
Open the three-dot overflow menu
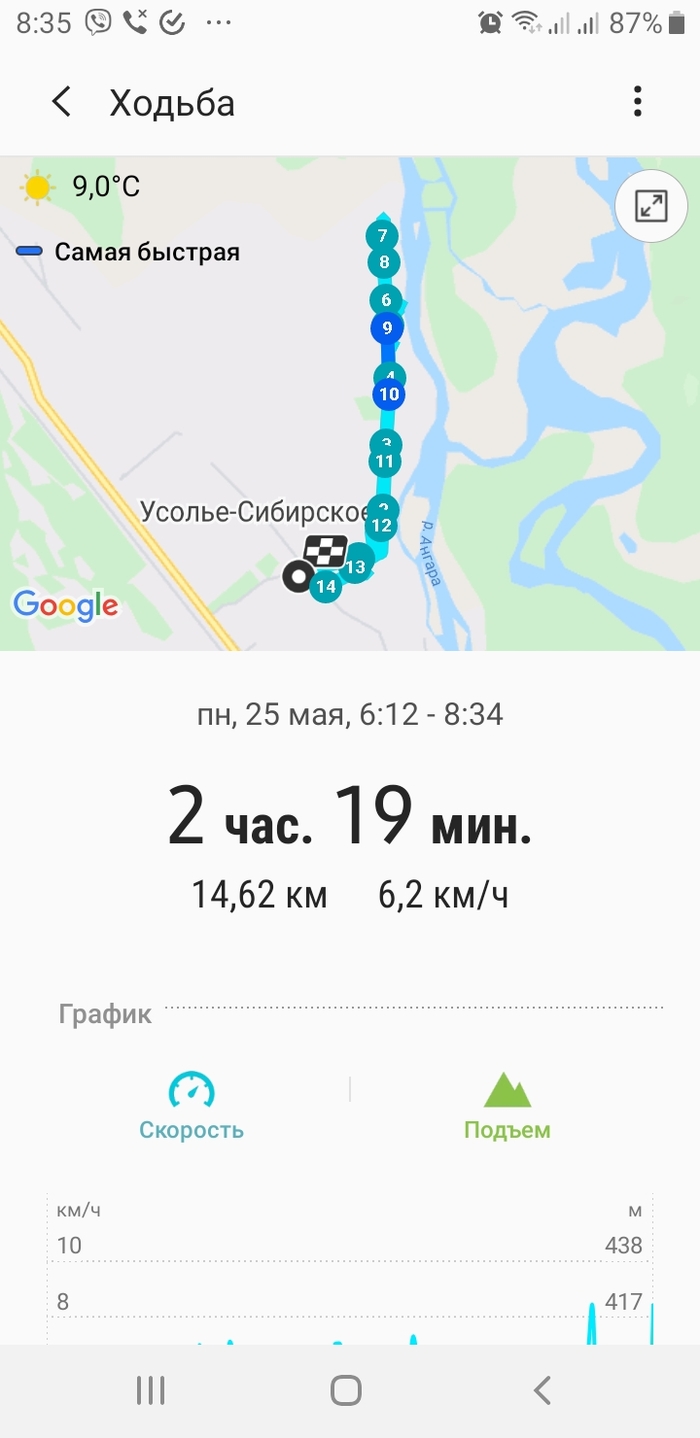point(637,102)
